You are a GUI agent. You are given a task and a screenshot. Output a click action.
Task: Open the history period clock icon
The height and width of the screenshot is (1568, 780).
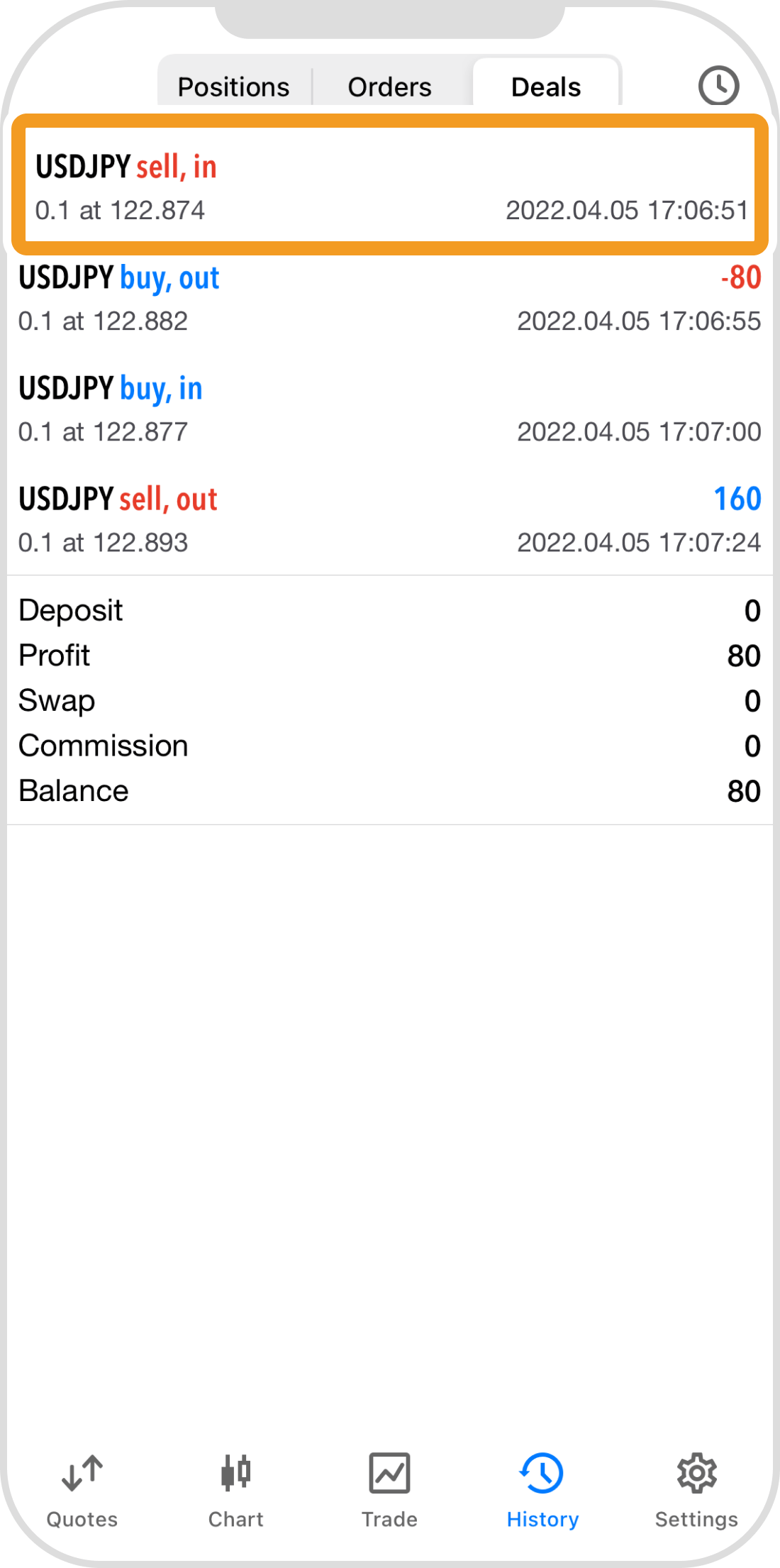718,86
